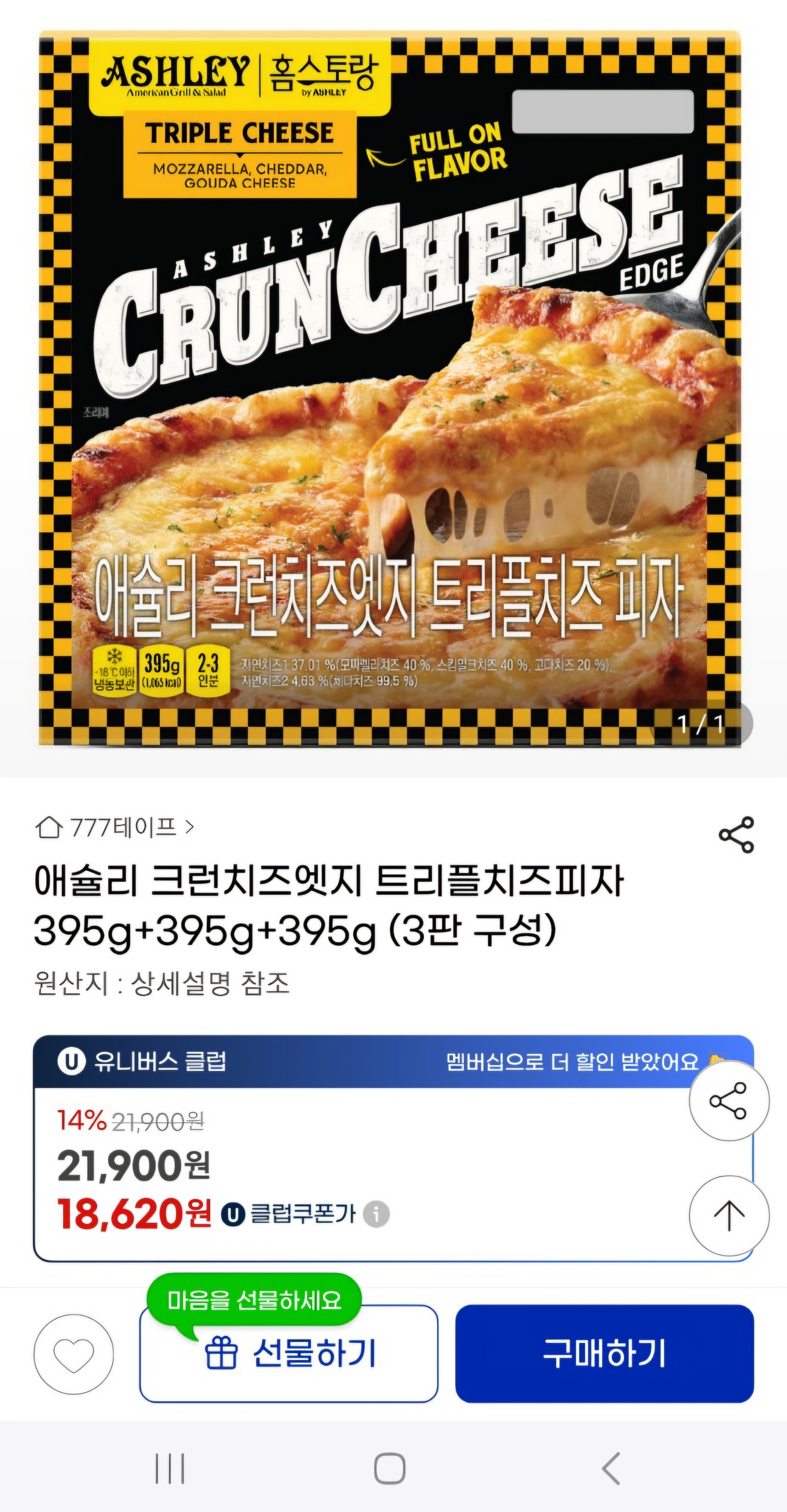Open recent apps from navigation bar
The image size is (787, 1512).
coord(170,1468)
